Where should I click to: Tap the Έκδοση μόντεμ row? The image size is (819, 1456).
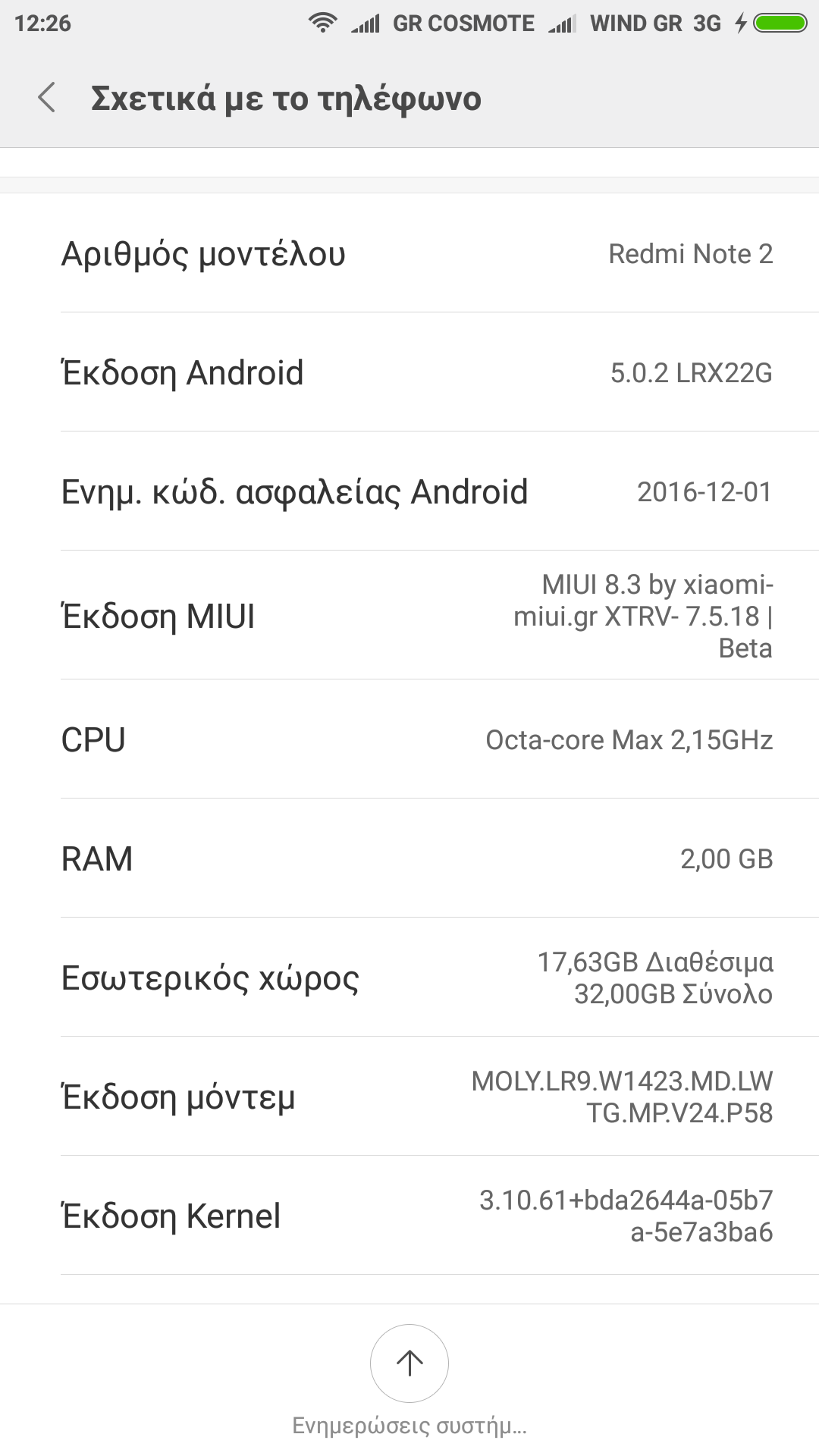pos(409,1097)
